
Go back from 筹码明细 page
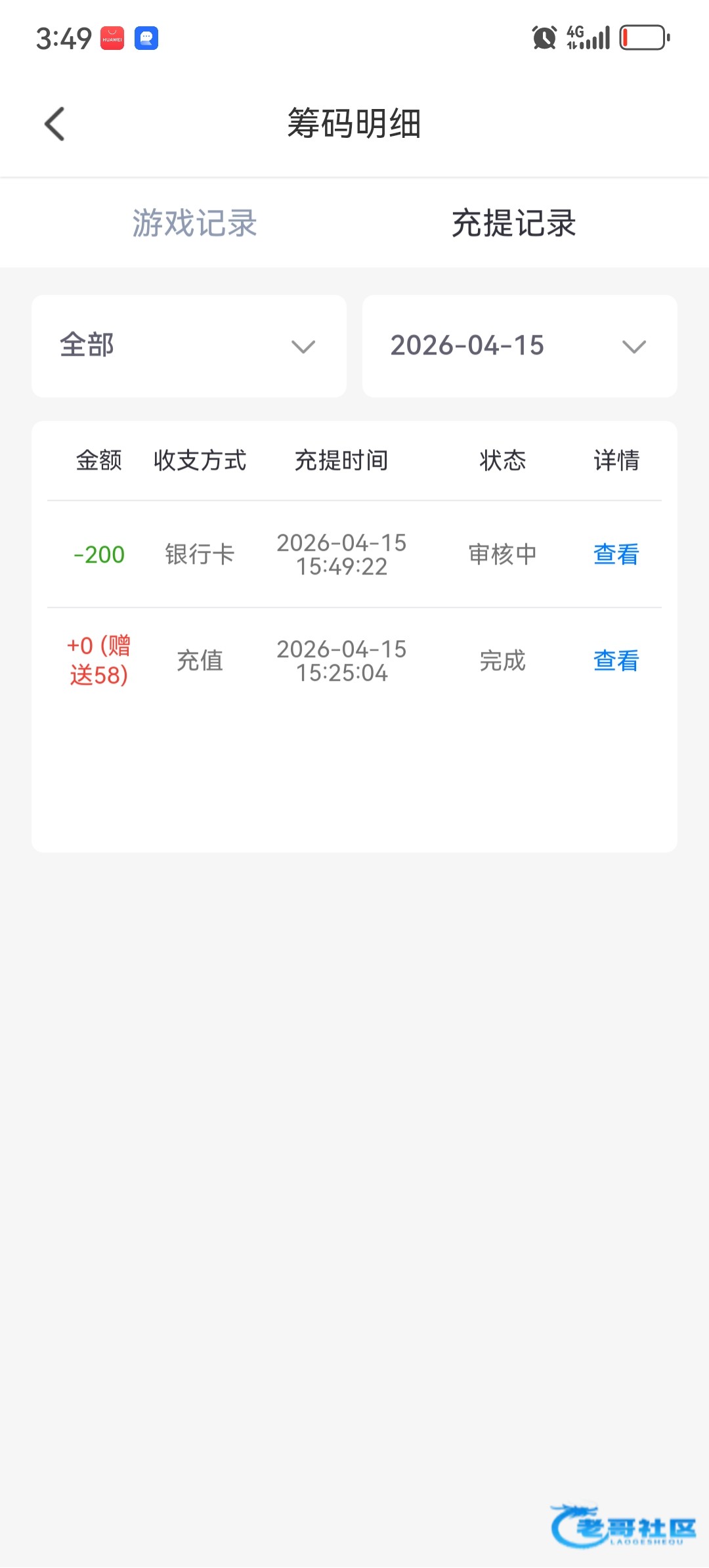point(55,124)
